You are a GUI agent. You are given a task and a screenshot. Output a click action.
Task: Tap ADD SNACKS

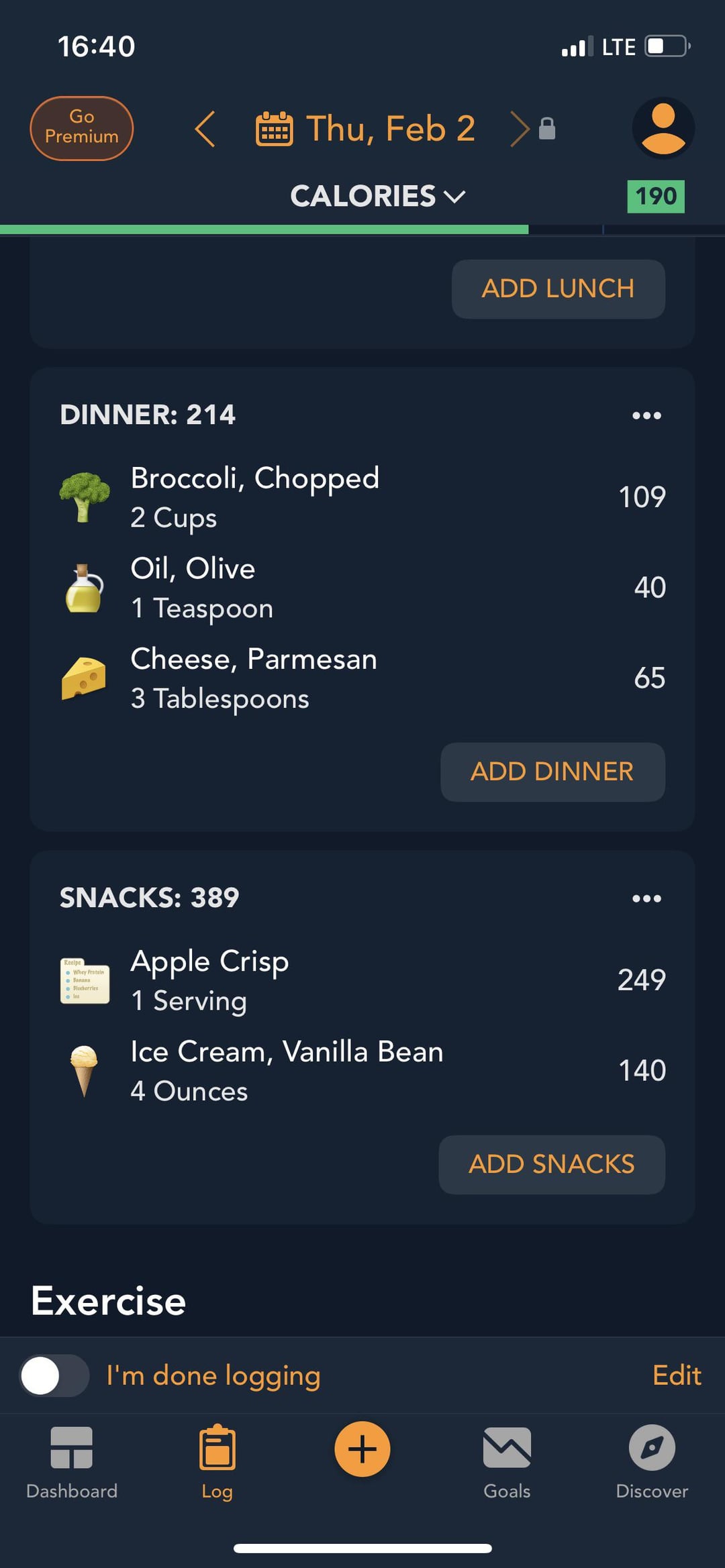click(x=552, y=1164)
